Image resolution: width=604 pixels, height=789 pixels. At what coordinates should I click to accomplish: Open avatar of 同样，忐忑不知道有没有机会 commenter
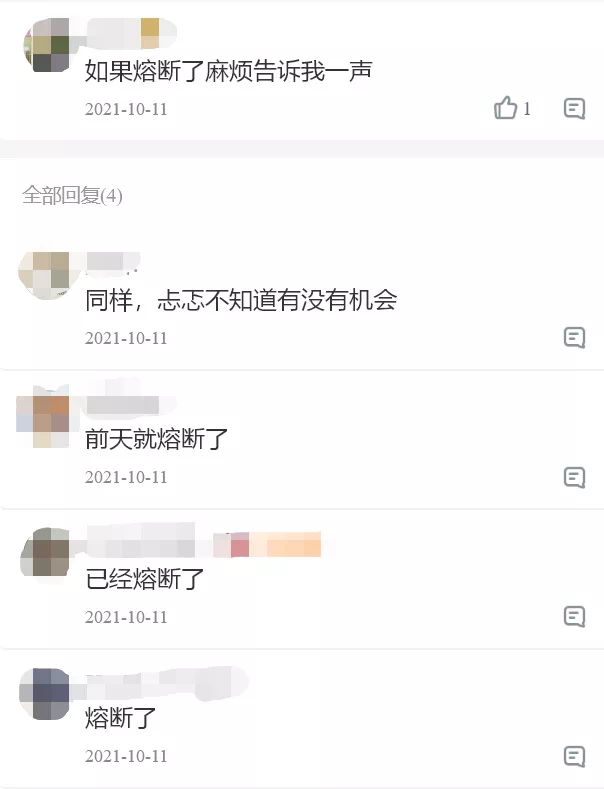45,275
